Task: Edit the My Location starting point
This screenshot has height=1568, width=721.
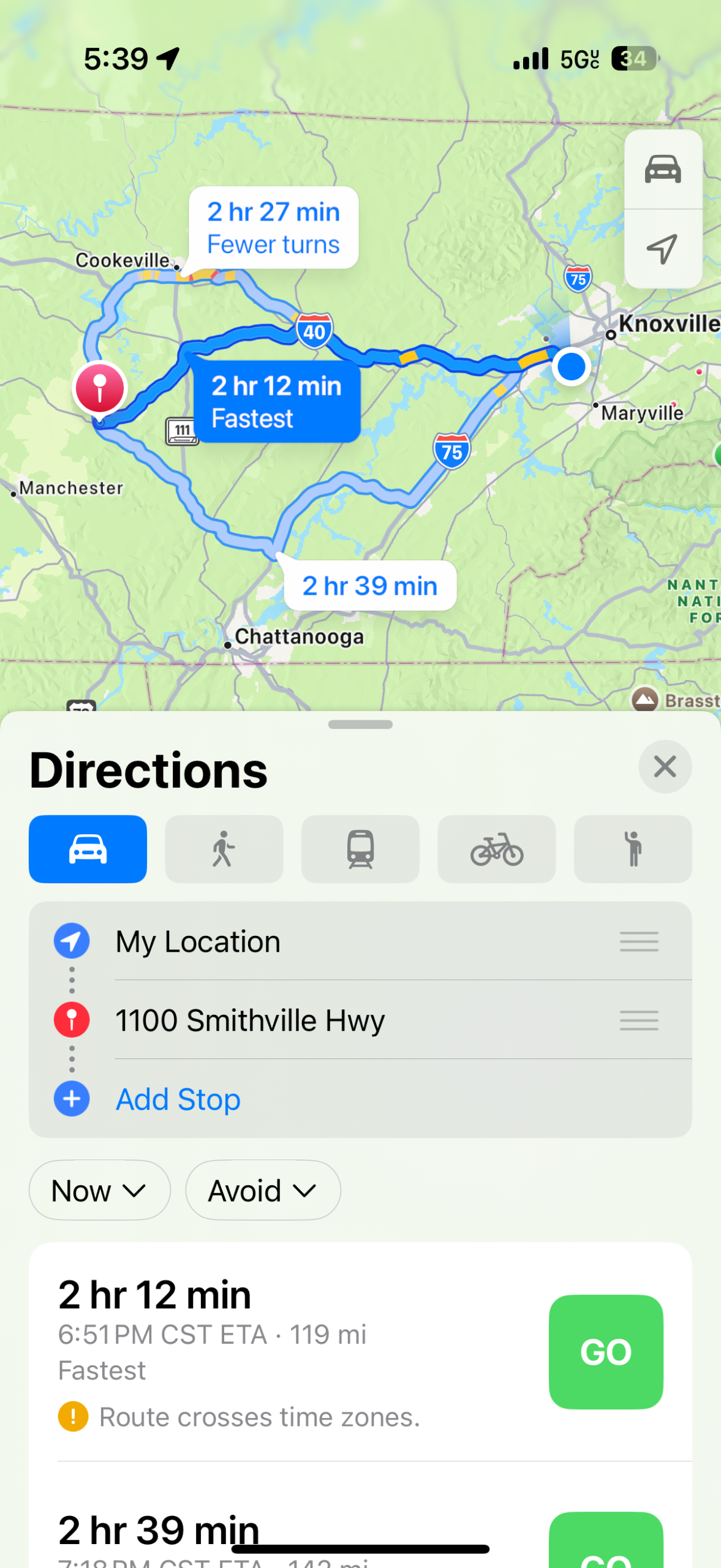Action: [x=198, y=941]
